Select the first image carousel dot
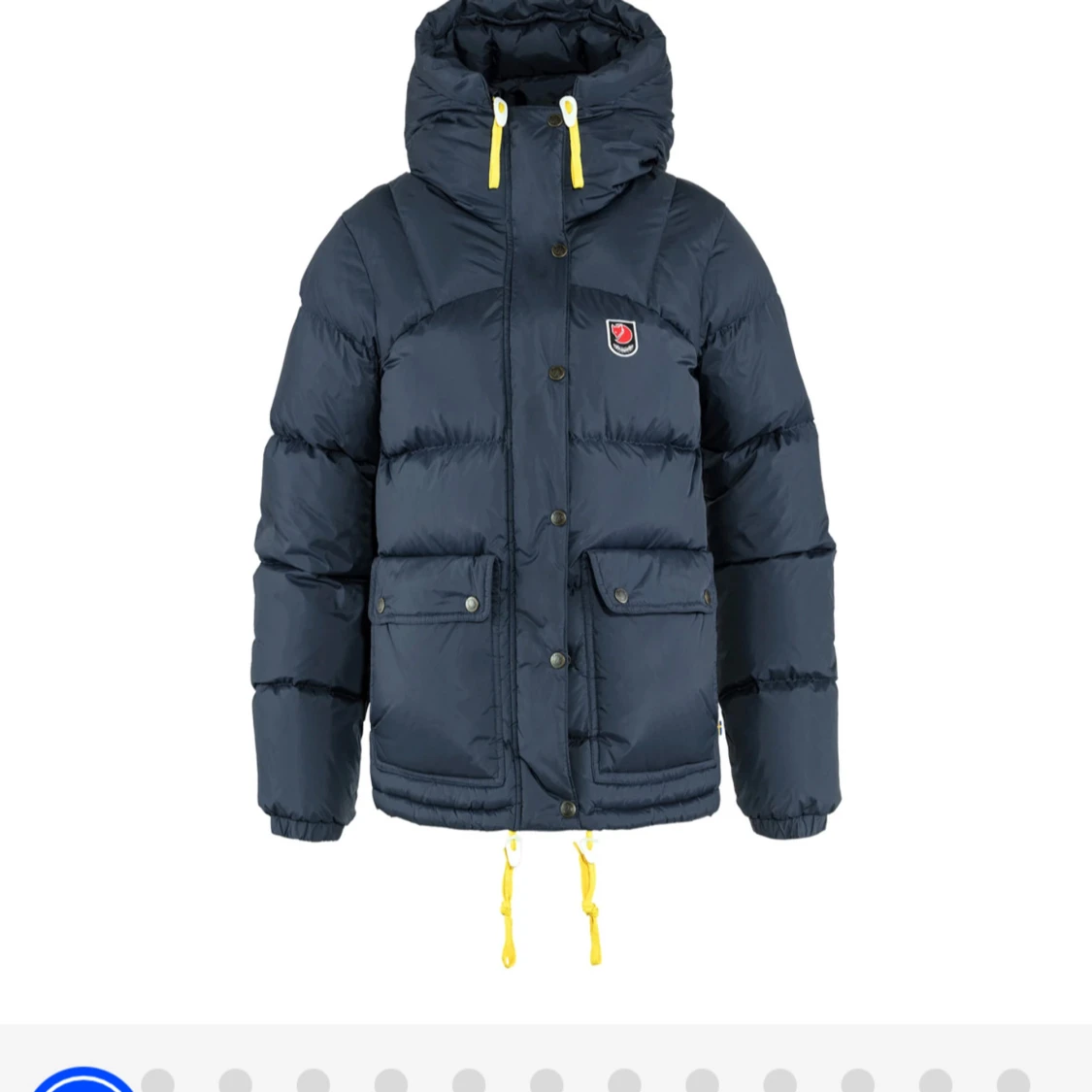The width and height of the screenshot is (1092, 1092). tap(157, 1080)
